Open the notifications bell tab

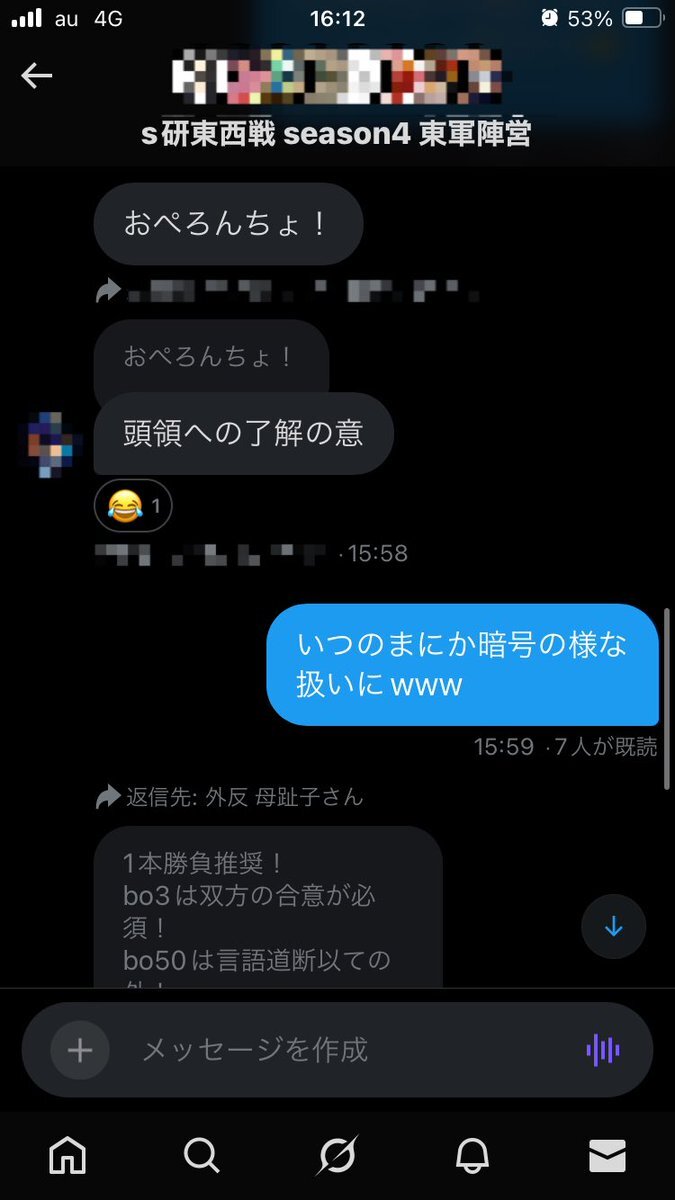pyautogui.click(x=472, y=1156)
